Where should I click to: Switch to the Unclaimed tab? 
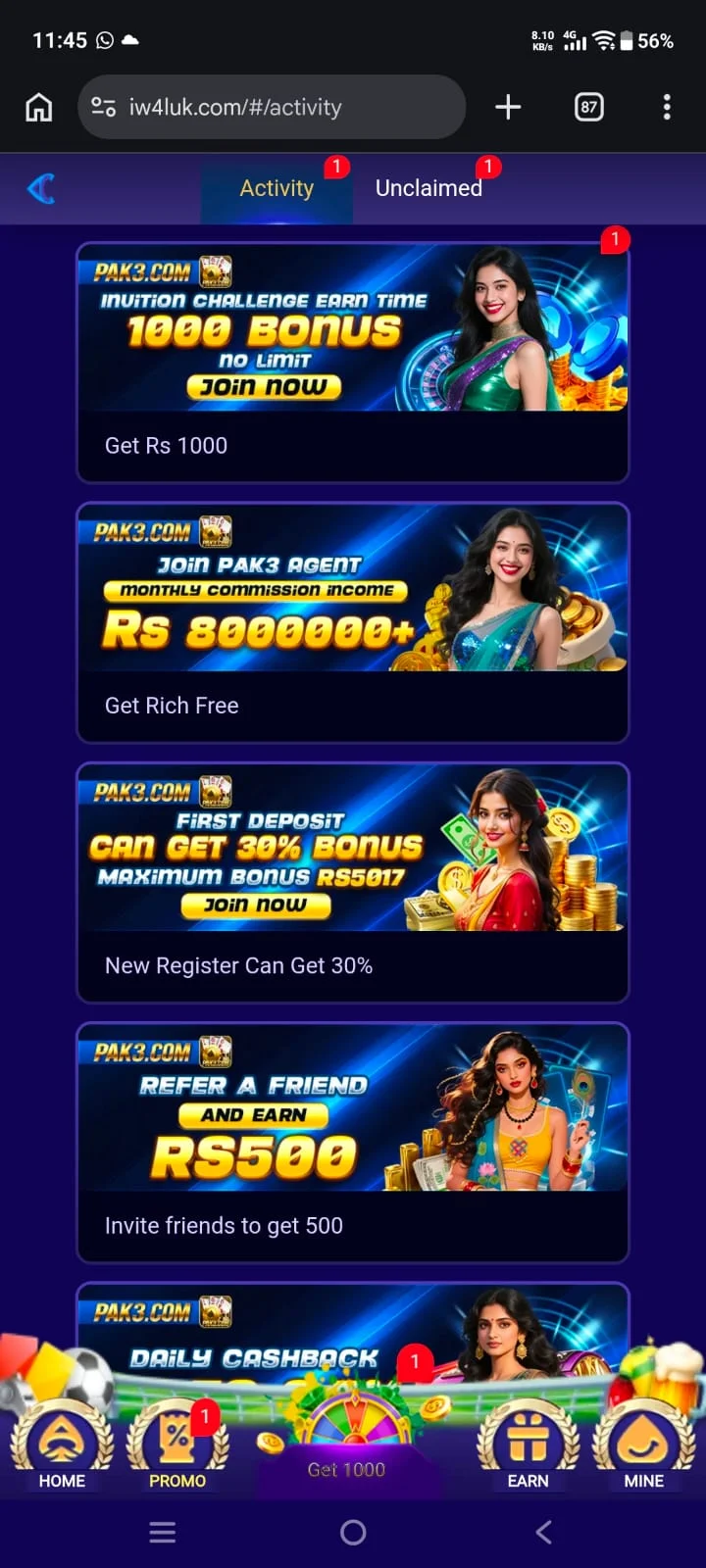pyautogui.click(x=429, y=188)
